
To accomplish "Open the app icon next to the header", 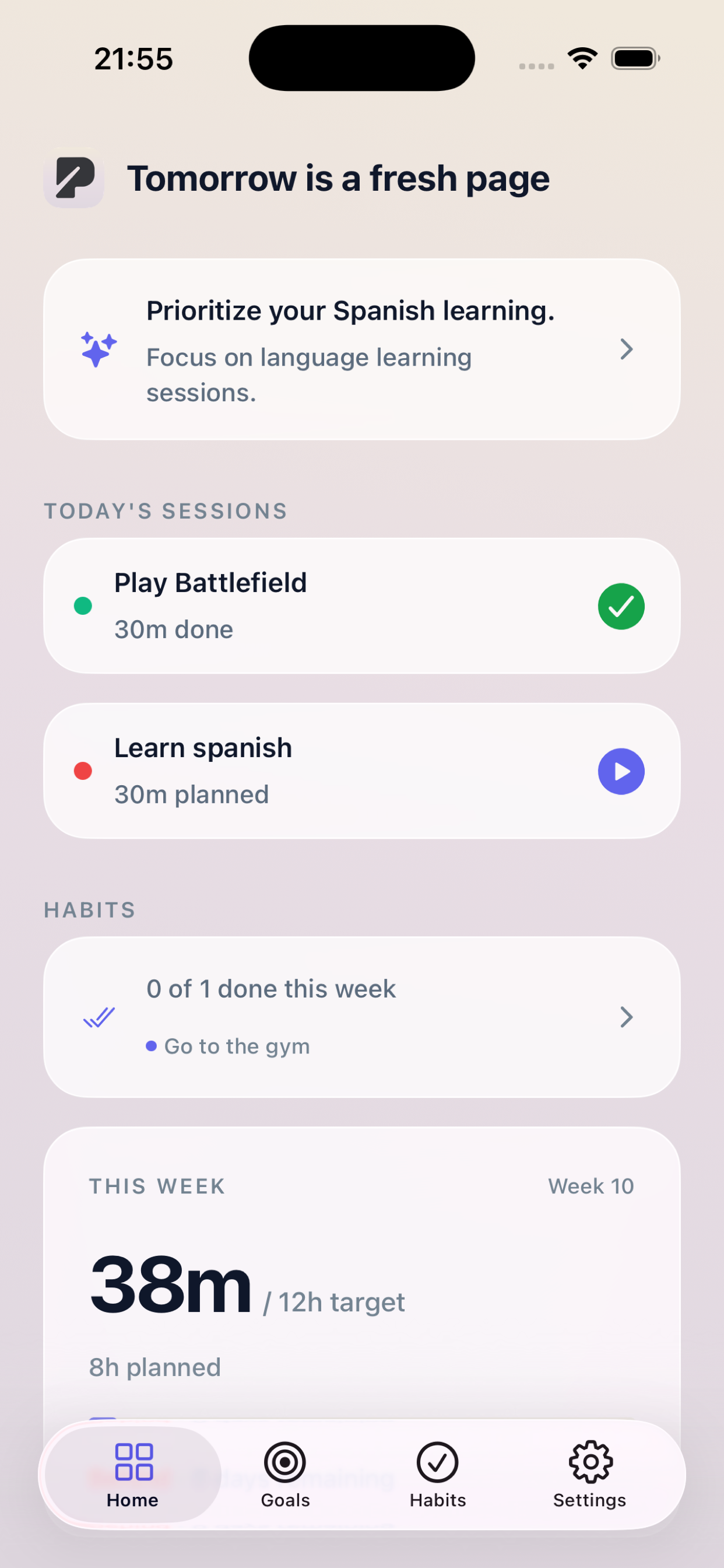I will [73, 178].
